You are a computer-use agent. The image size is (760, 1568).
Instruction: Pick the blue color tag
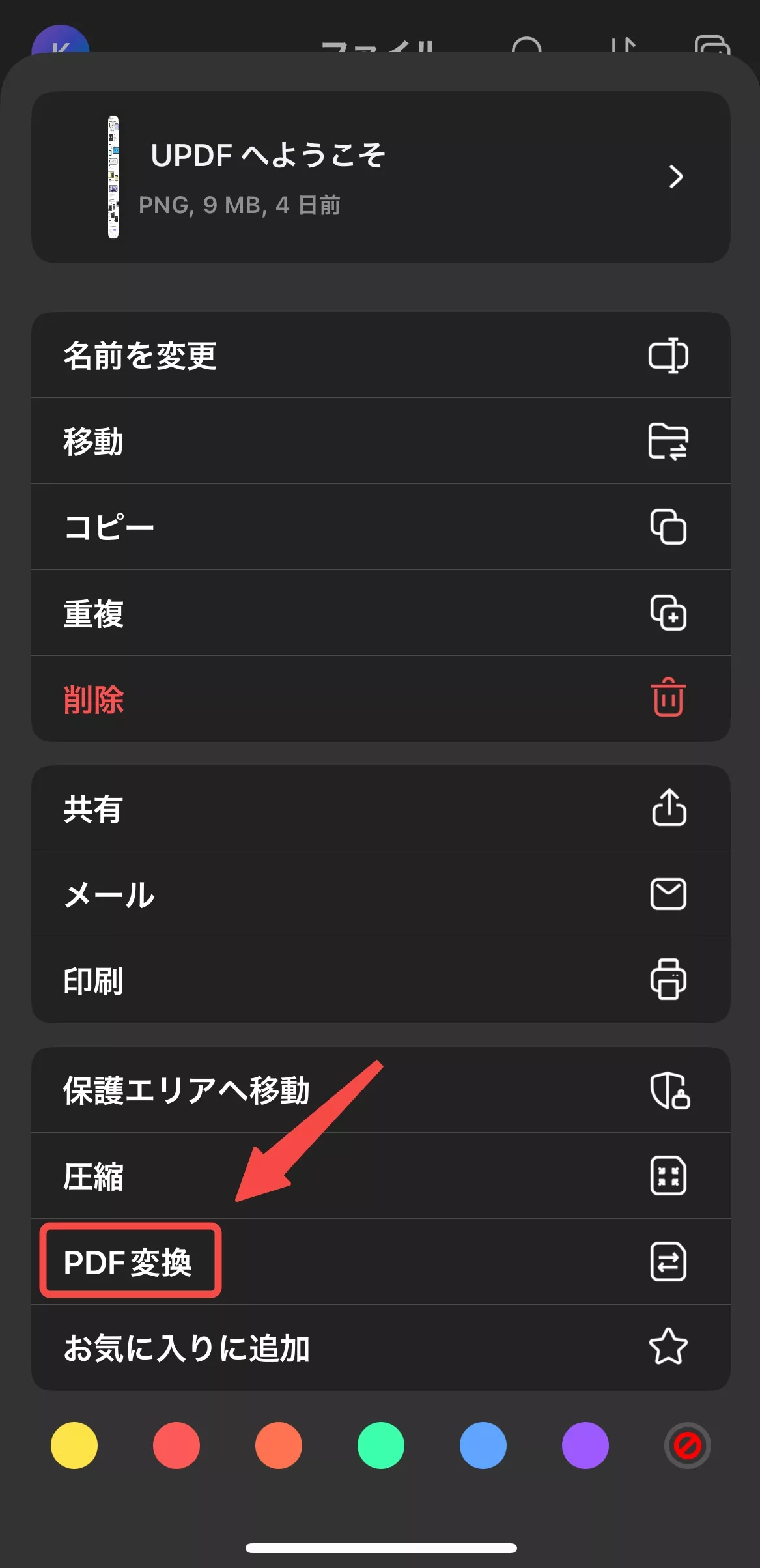click(483, 1446)
